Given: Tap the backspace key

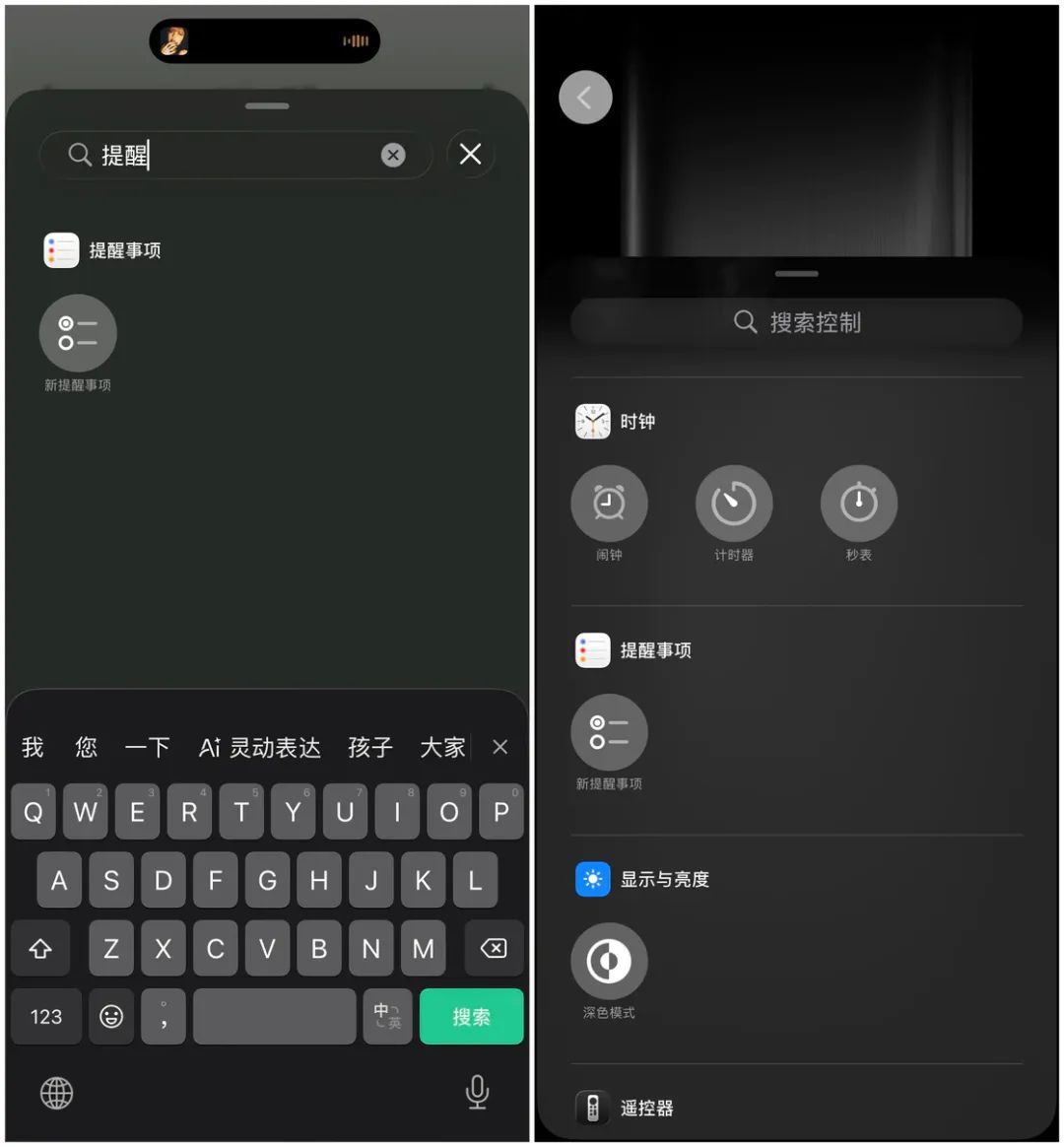Looking at the screenshot, I should (493, 948).
